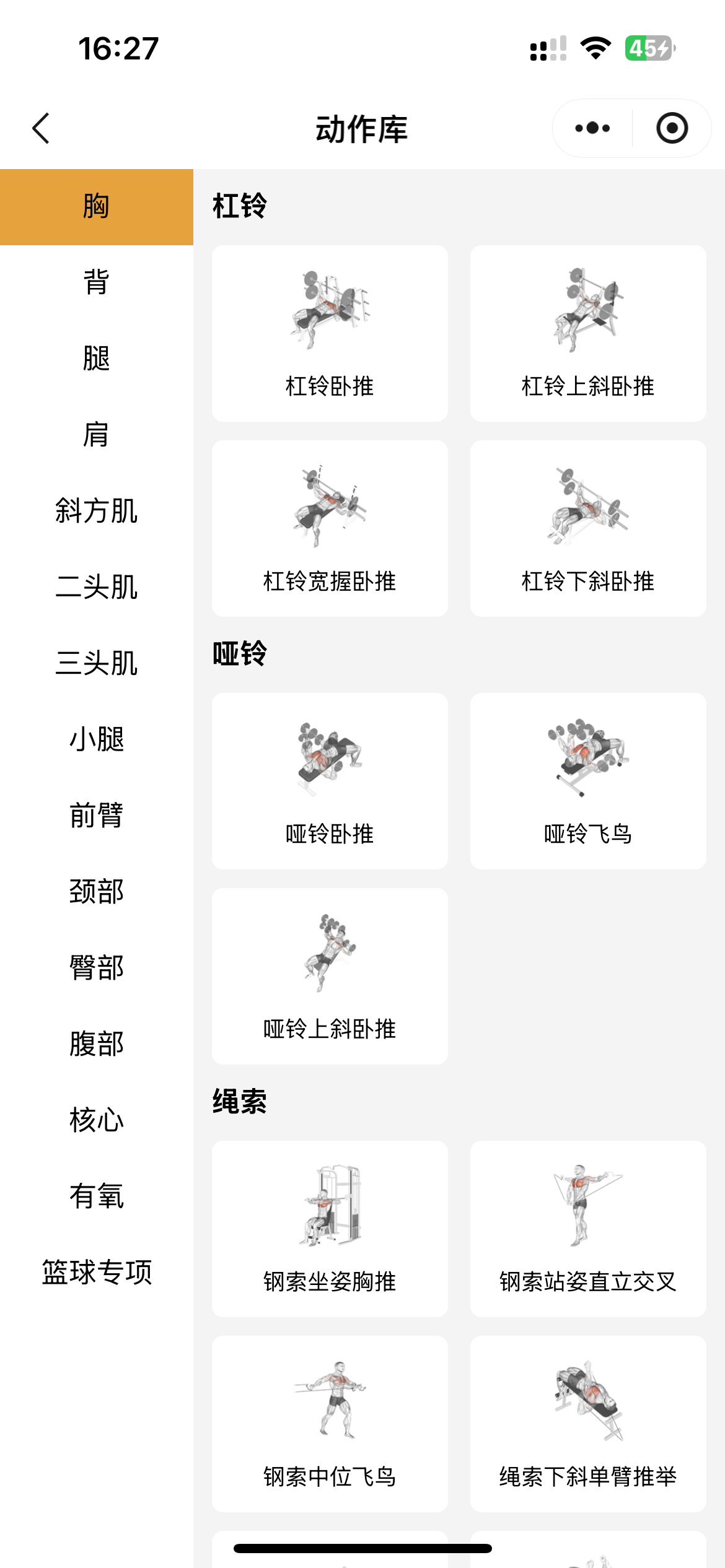
Task: Select the dumbbell bench press (哑铃卧推) card
Action: point(329,780)
